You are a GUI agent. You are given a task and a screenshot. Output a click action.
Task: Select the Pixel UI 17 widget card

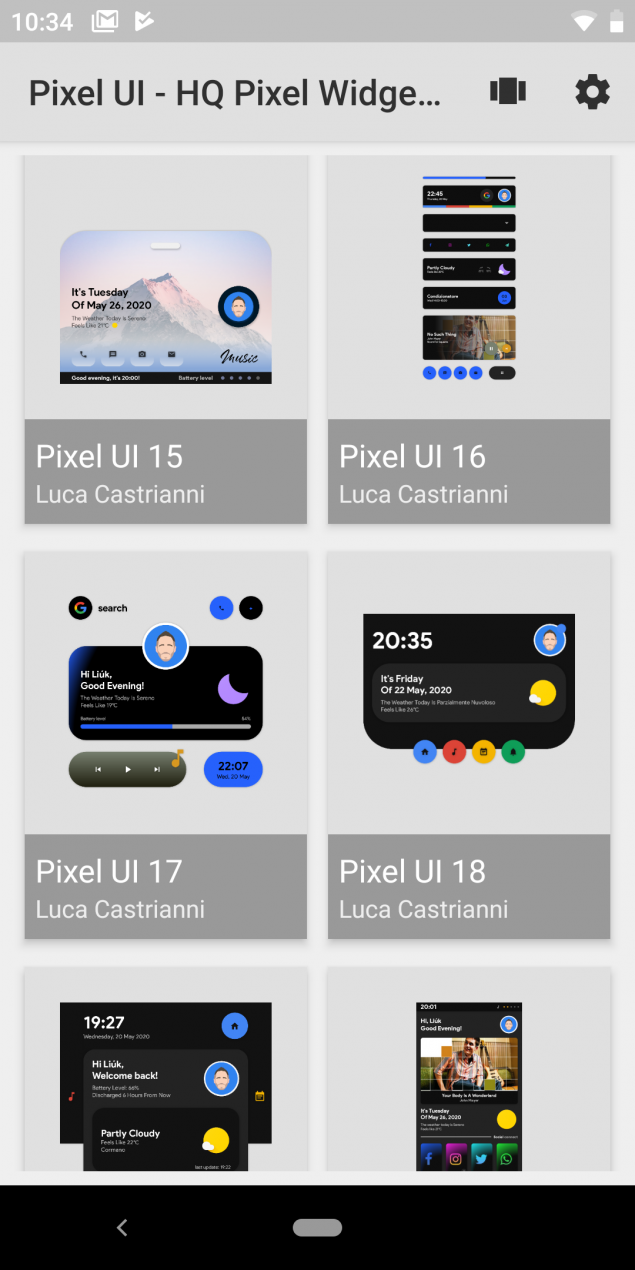click(166, 745)
